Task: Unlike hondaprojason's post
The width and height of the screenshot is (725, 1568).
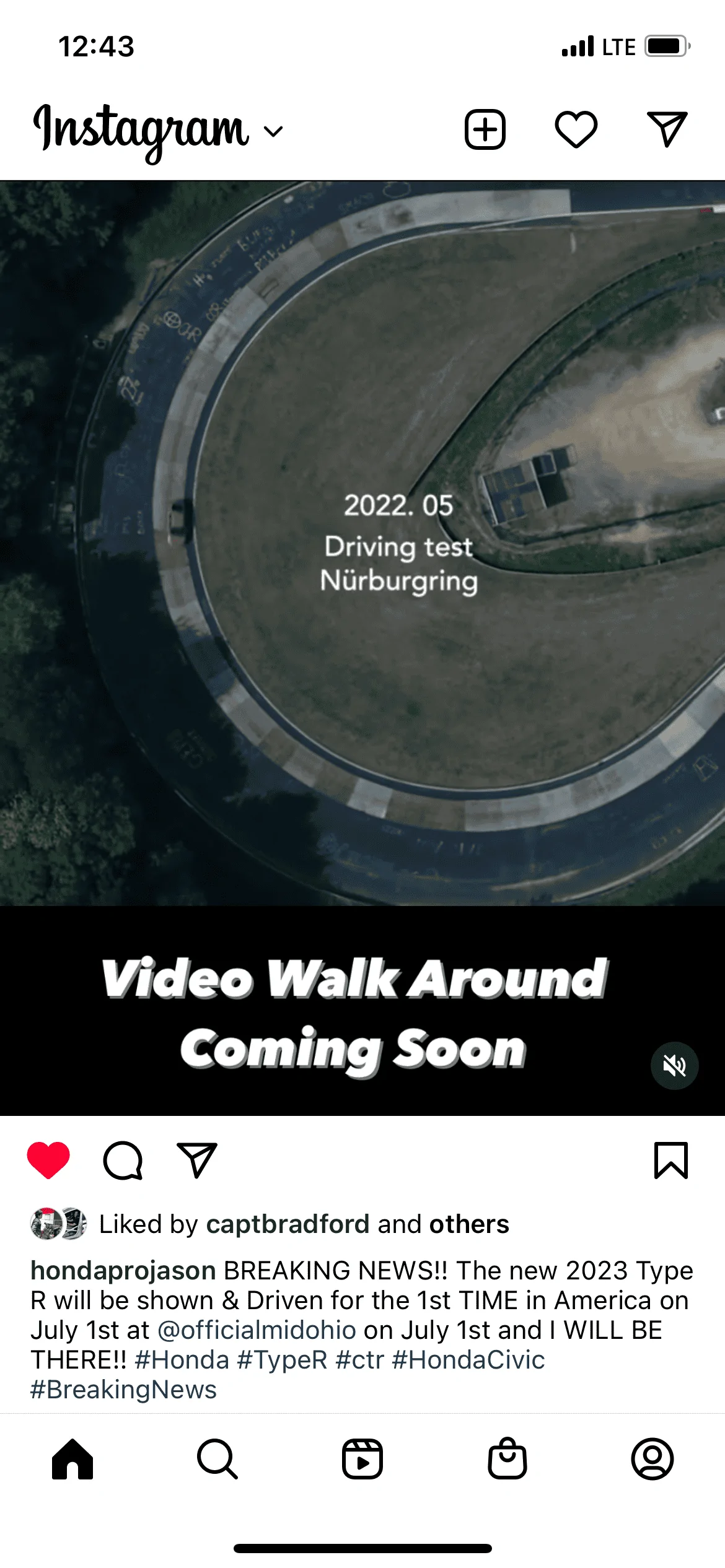Action: (x=48, y=1159)
